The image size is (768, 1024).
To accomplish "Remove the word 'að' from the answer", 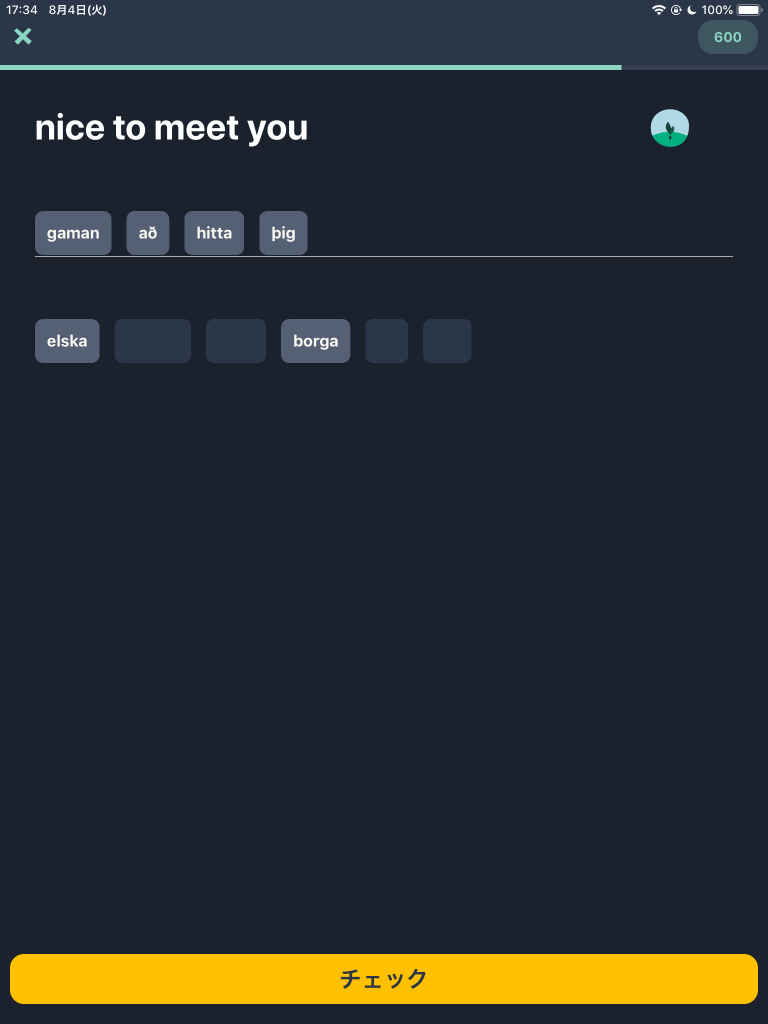I will [148, 233].
